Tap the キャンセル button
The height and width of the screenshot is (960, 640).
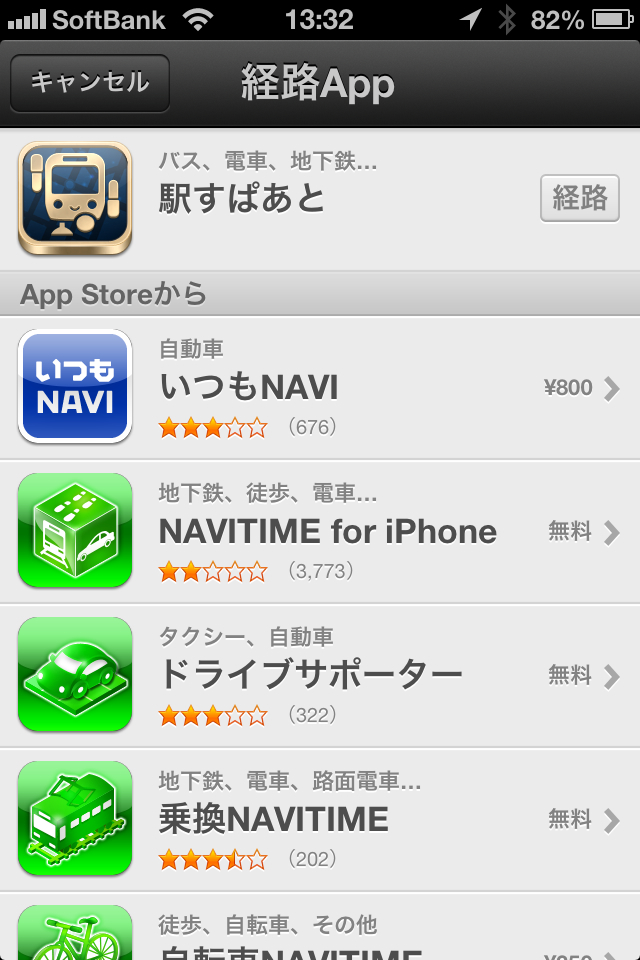[90, 82]
